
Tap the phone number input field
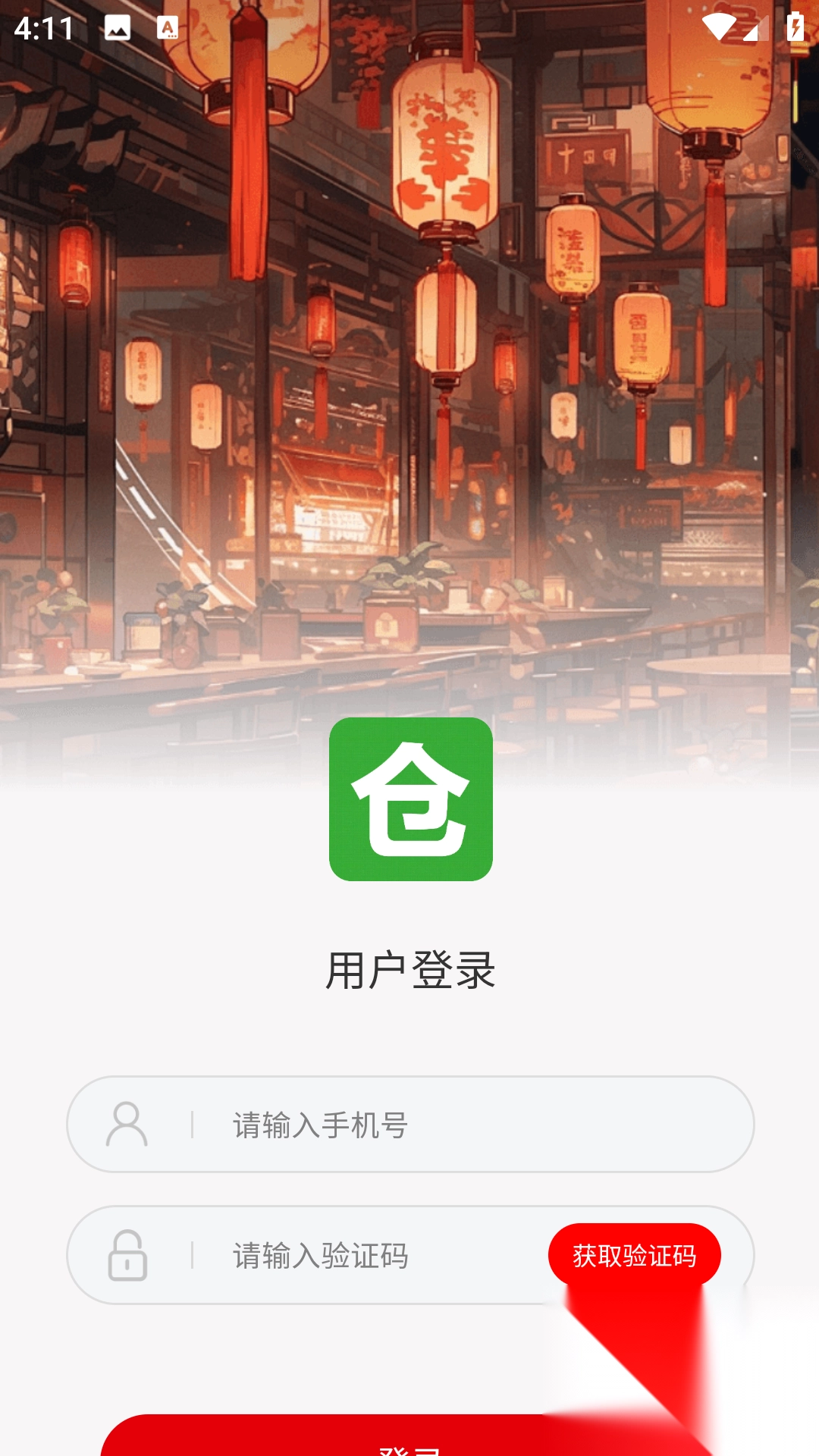(x=455, y=1125)
